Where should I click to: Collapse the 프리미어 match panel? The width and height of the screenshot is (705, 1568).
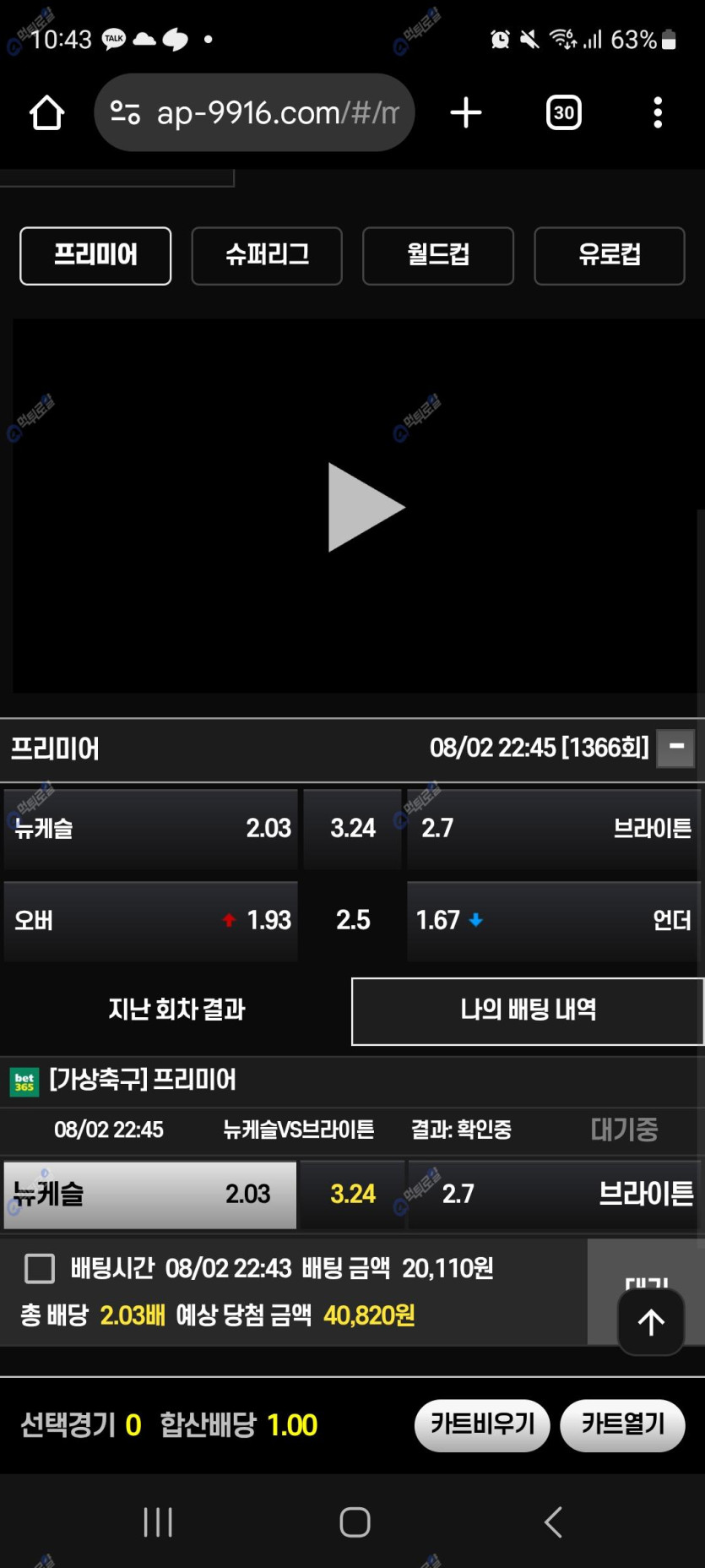click(x=675, y=748)
